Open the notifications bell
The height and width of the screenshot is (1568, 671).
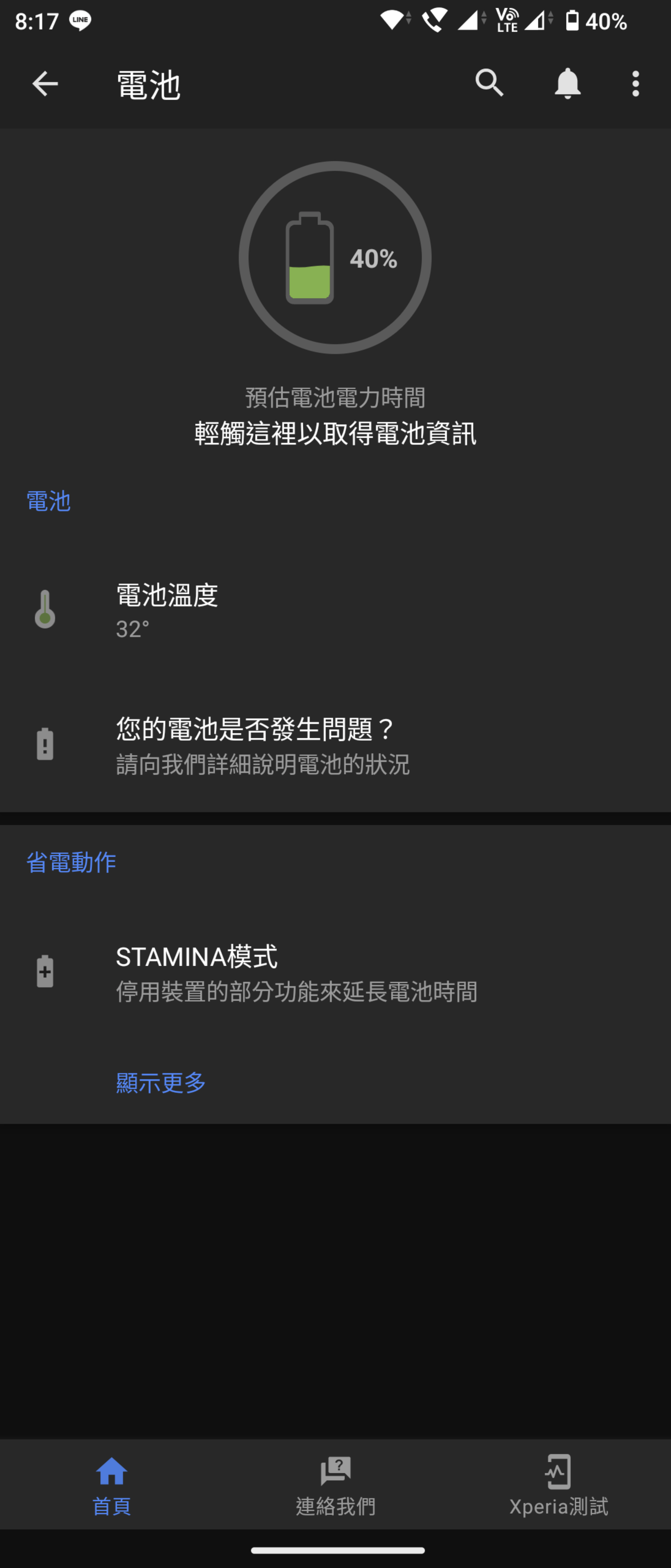(x=567, y=83)
